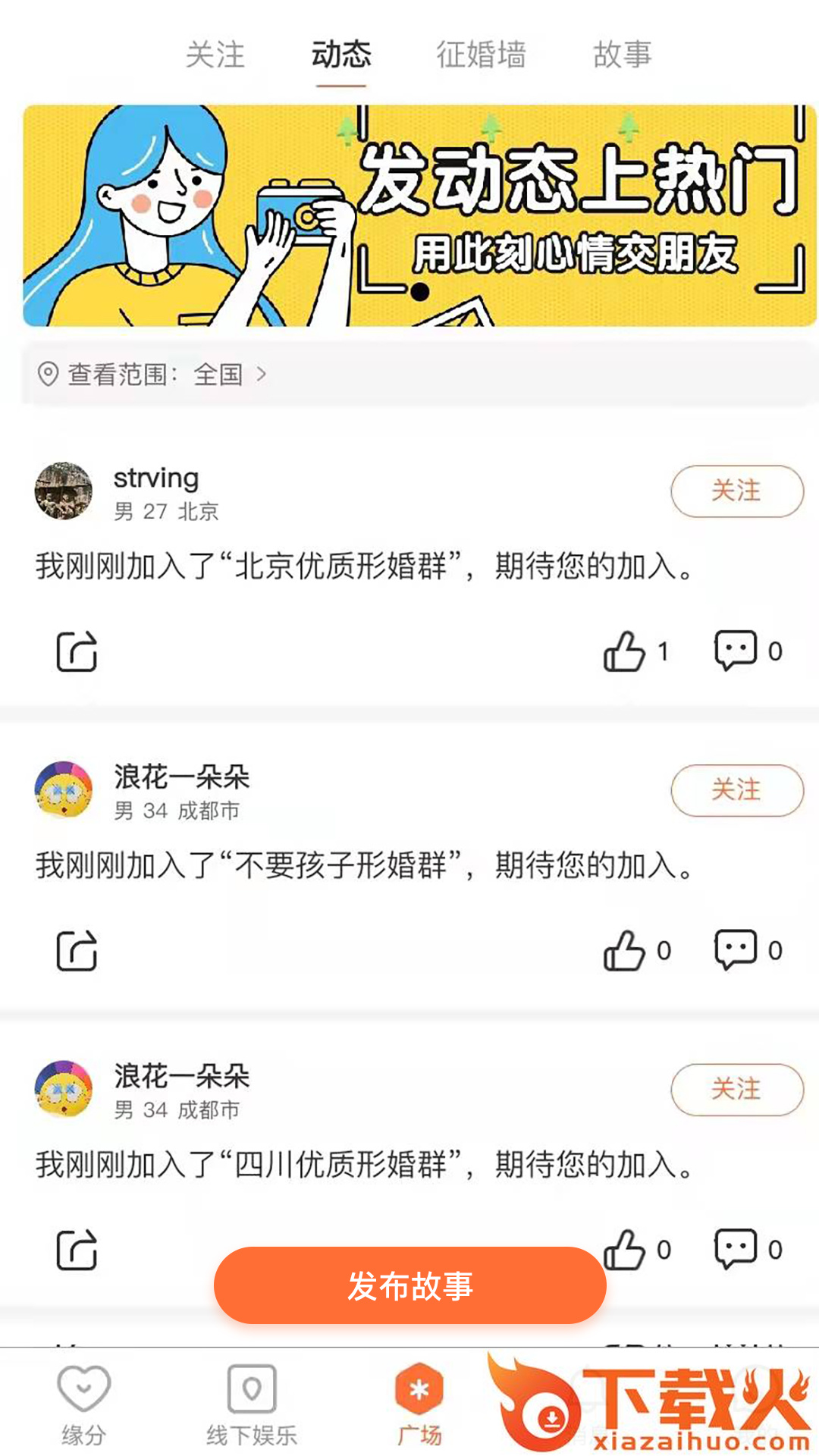819x1456 pixels.
Task: Share strving's 北京优质形婚群 post
Action: (x=77, y=651)
